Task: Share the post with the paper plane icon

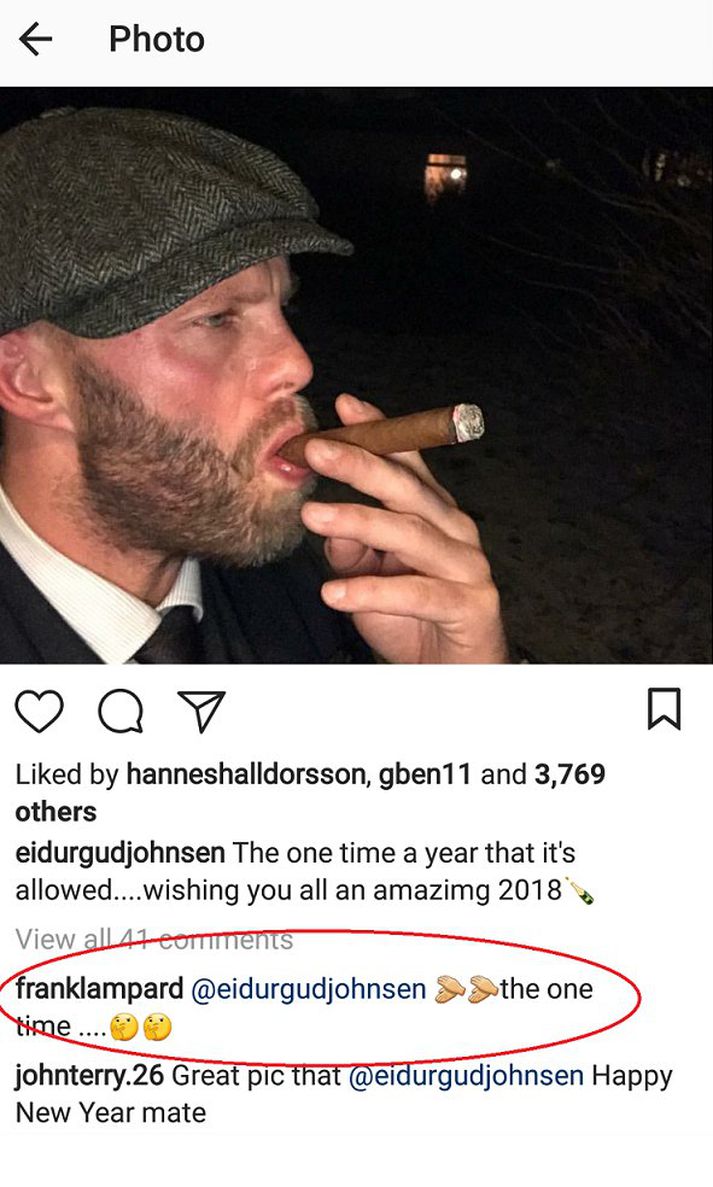Action: click(x=201, y=710)
